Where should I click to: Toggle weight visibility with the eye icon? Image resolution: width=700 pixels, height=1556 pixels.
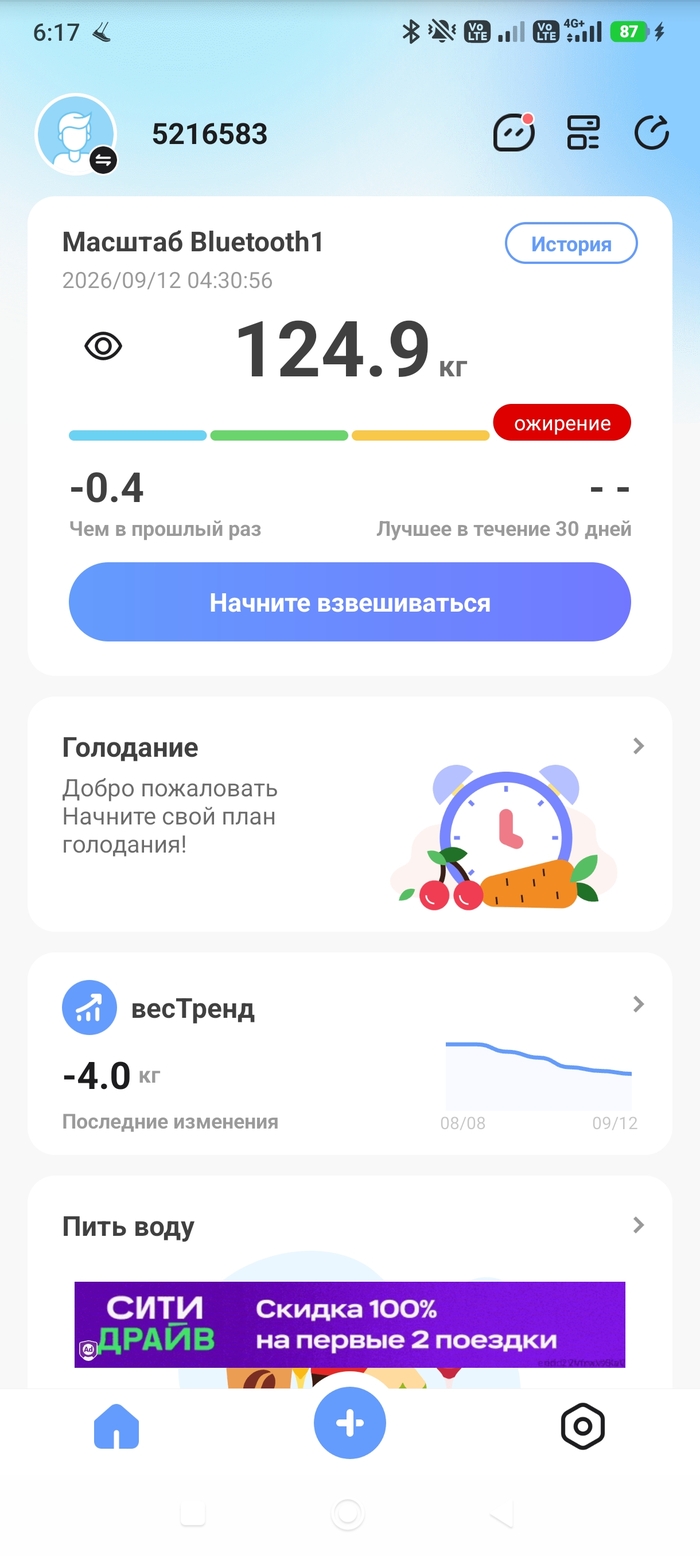click(x=103, y=347)
